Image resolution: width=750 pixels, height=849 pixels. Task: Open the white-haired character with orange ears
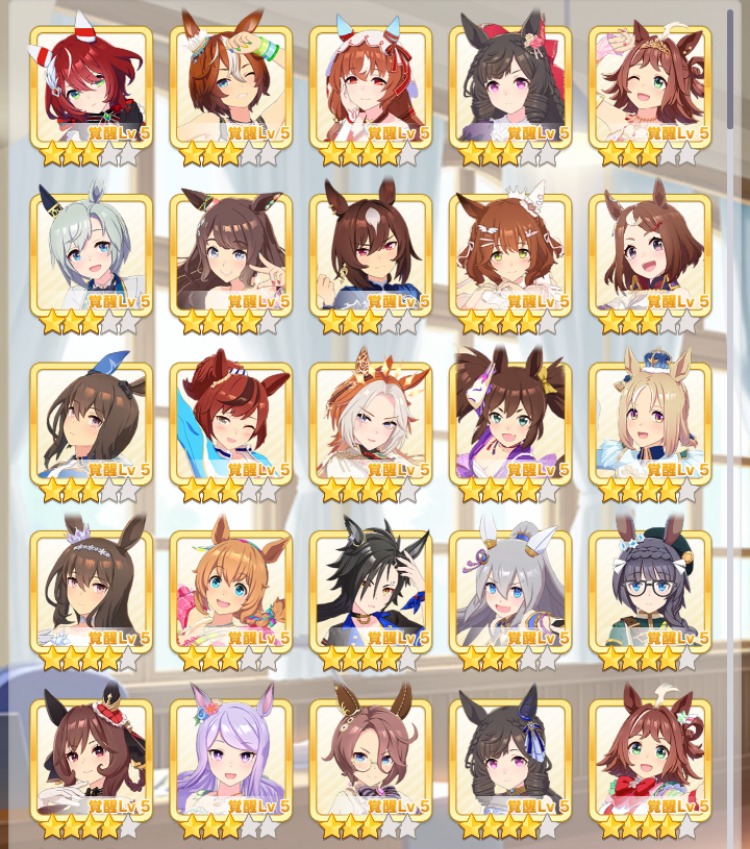pyautogui.click(x=371, y=421)
